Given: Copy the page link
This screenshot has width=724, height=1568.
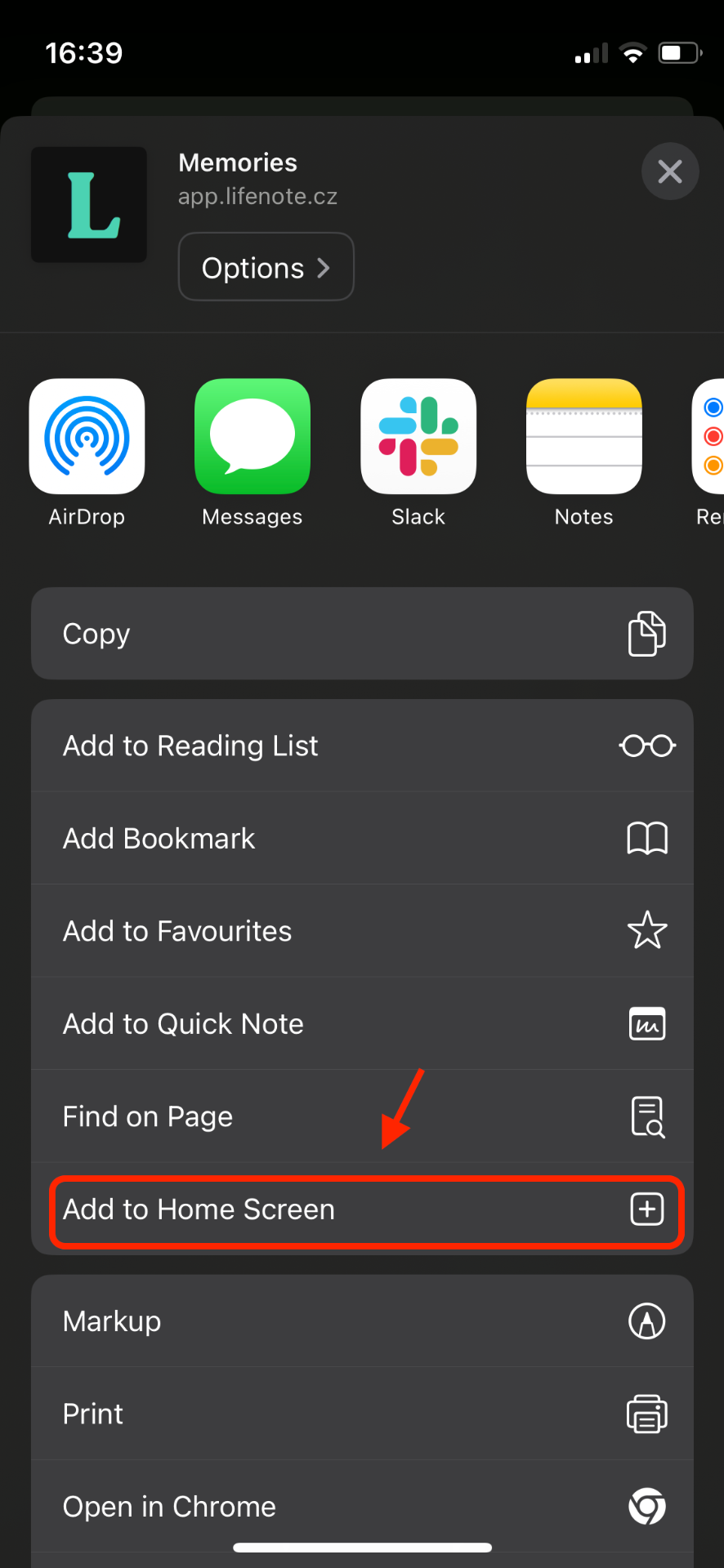Looking at the screenshot, I should point(362,634).
